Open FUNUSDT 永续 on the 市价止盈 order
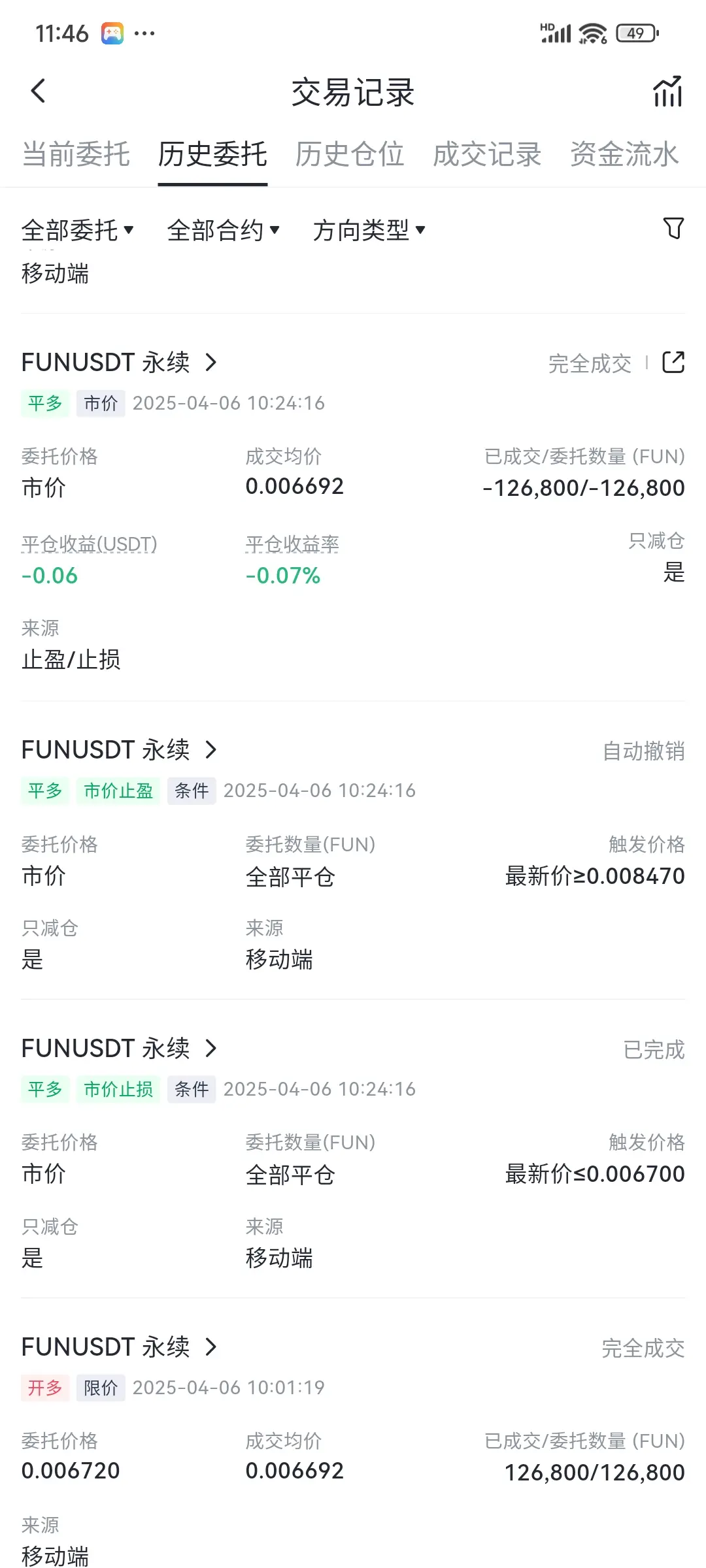Viewport: 706px width, 1568px height. (x=119, y=750)
